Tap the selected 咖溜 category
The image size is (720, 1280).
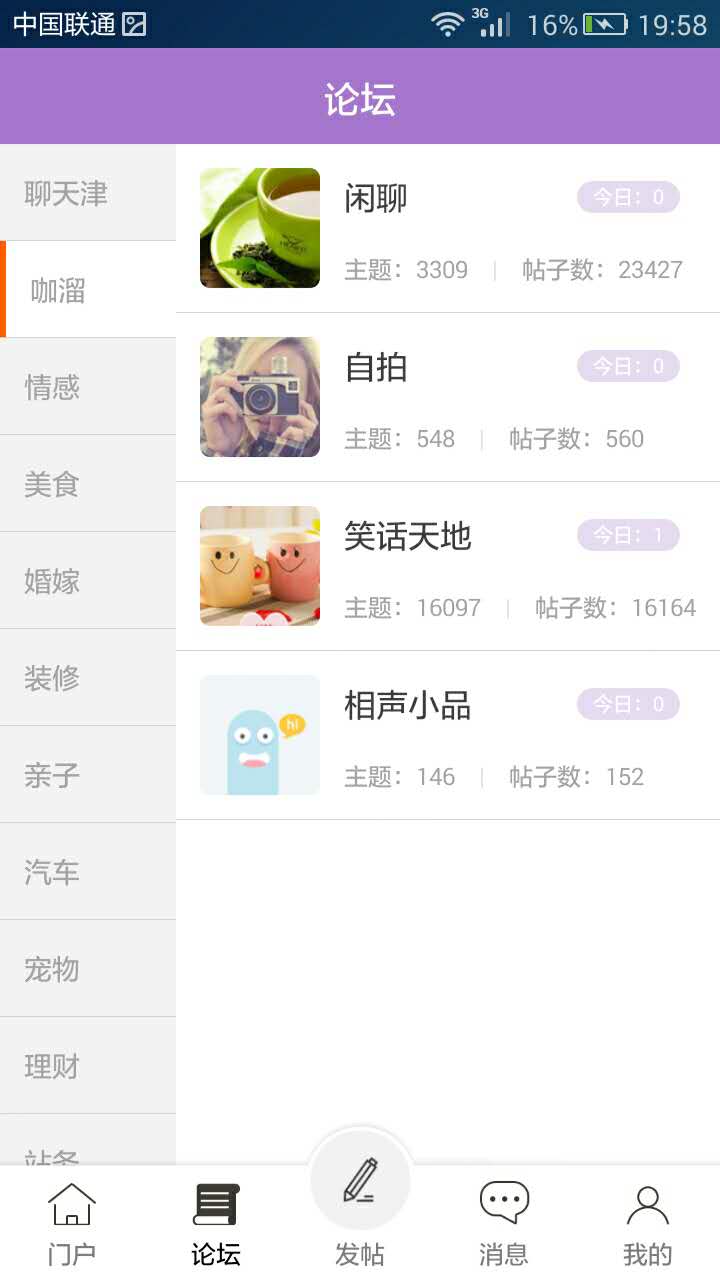pyautogui.click(x=90, y=290)
